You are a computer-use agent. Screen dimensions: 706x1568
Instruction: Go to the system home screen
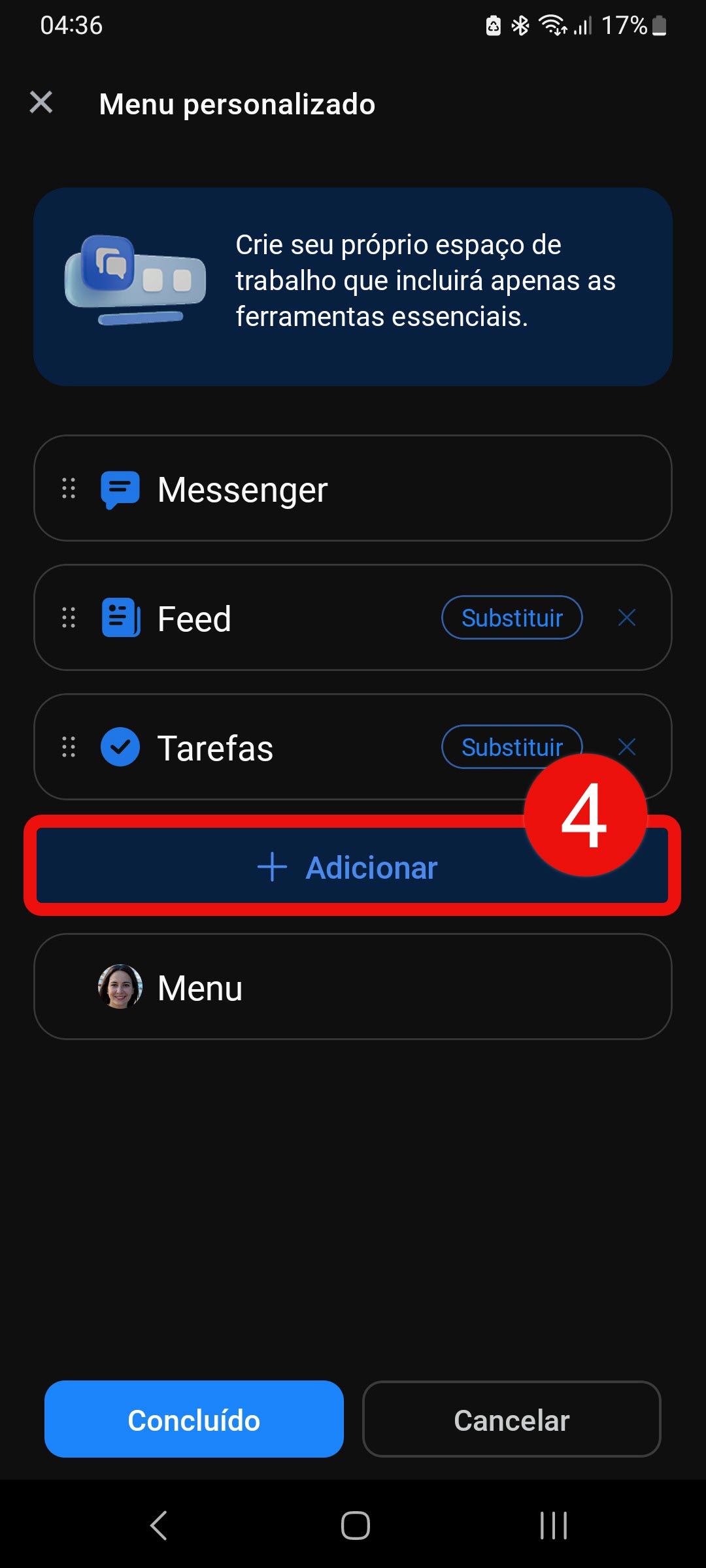coord(355,1526)
